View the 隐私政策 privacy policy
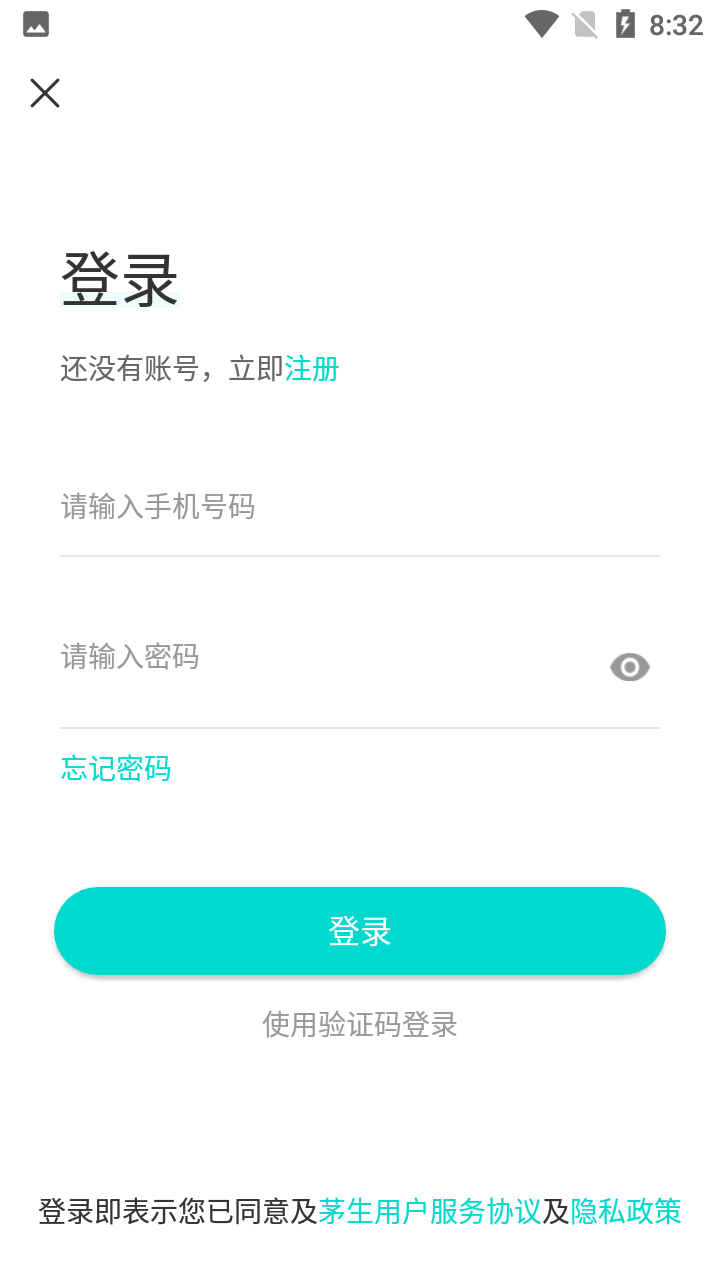This screenshot has width=720, height=1280. click(x=626, y=1212)
